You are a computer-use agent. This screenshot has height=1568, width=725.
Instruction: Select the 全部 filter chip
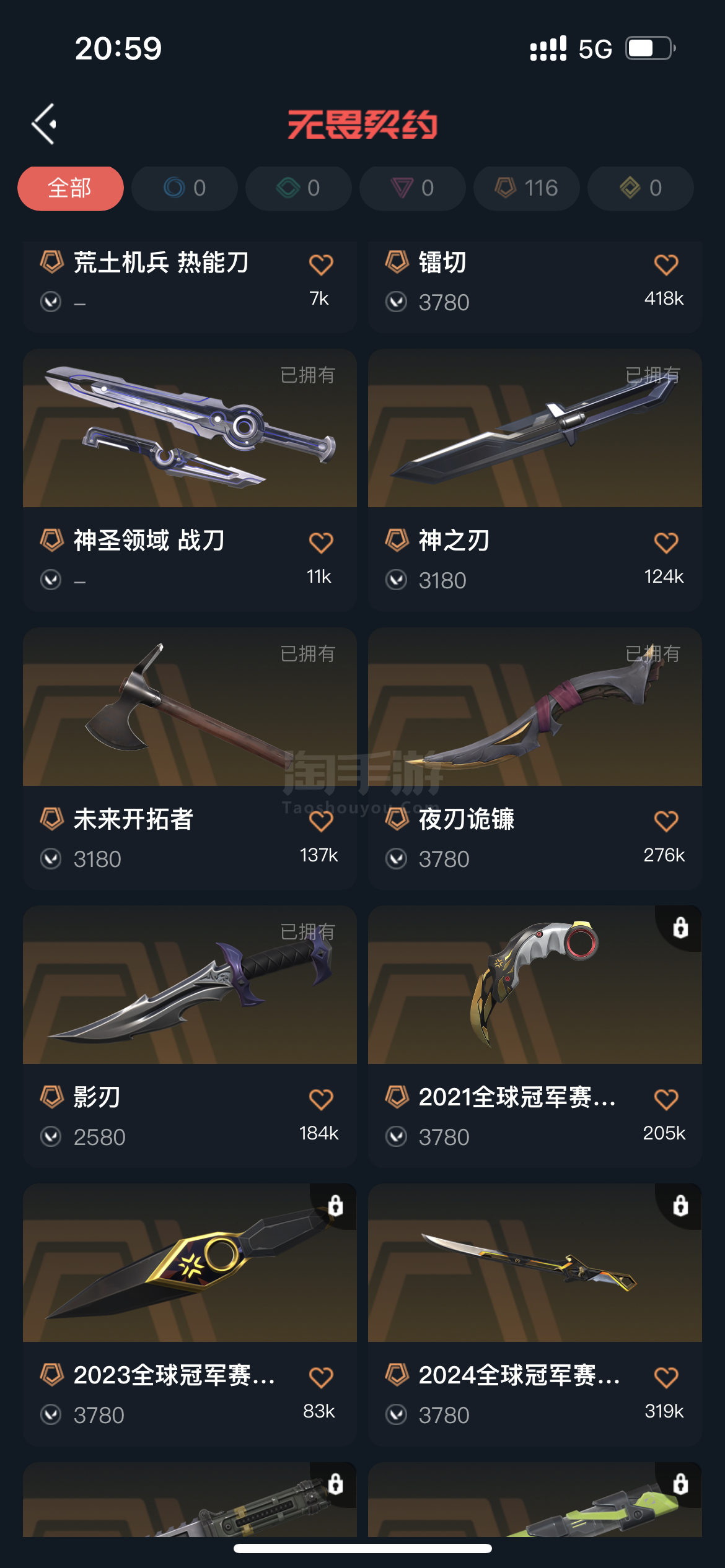pyautogui.click(x=71, y=188)
